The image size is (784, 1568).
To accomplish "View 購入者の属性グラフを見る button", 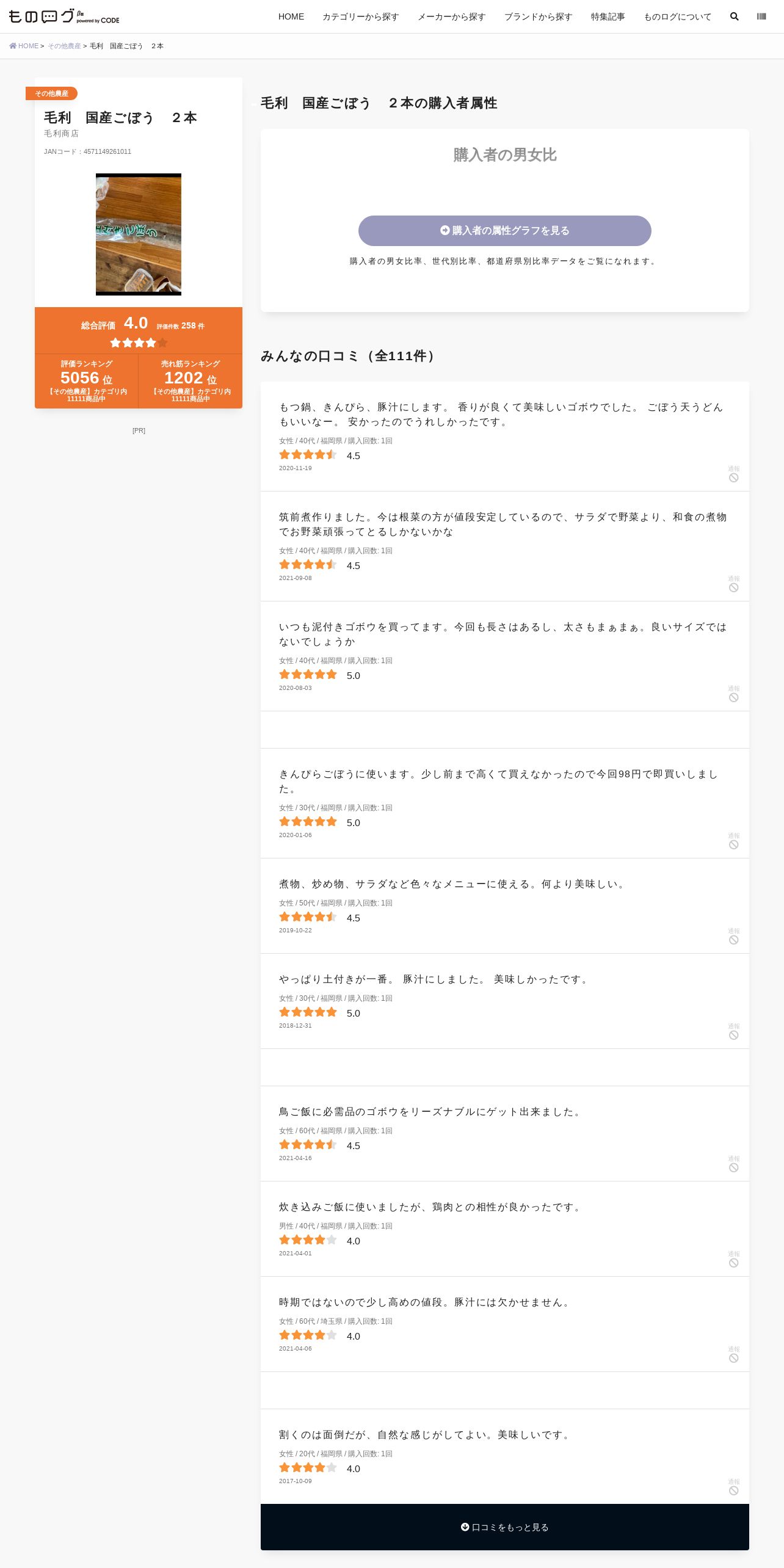I will click(505, 231).
